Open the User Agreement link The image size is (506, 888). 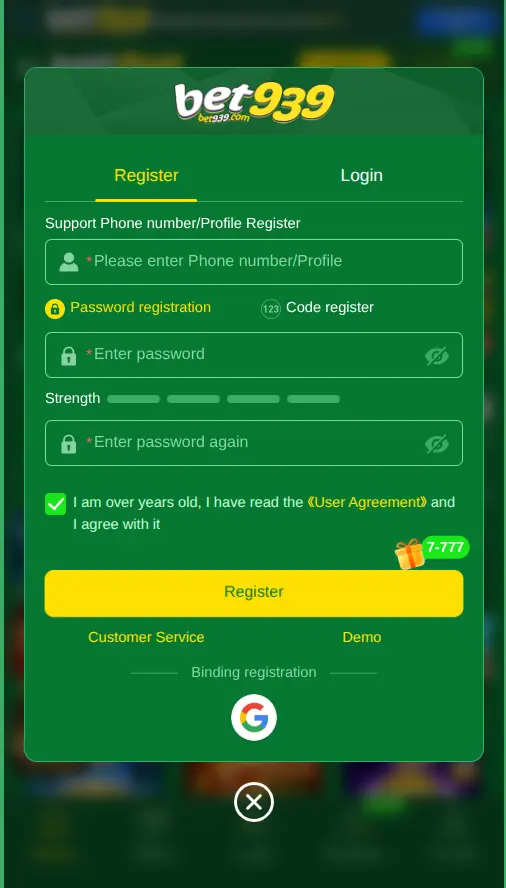coord(367,502)
